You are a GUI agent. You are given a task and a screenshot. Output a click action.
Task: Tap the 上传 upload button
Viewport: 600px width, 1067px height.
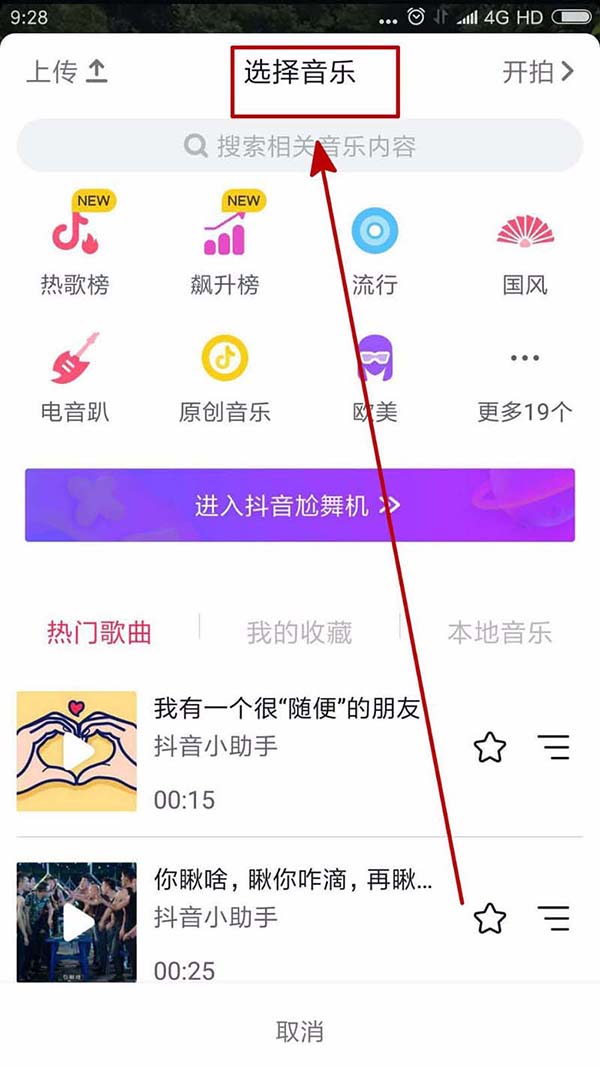66,72
